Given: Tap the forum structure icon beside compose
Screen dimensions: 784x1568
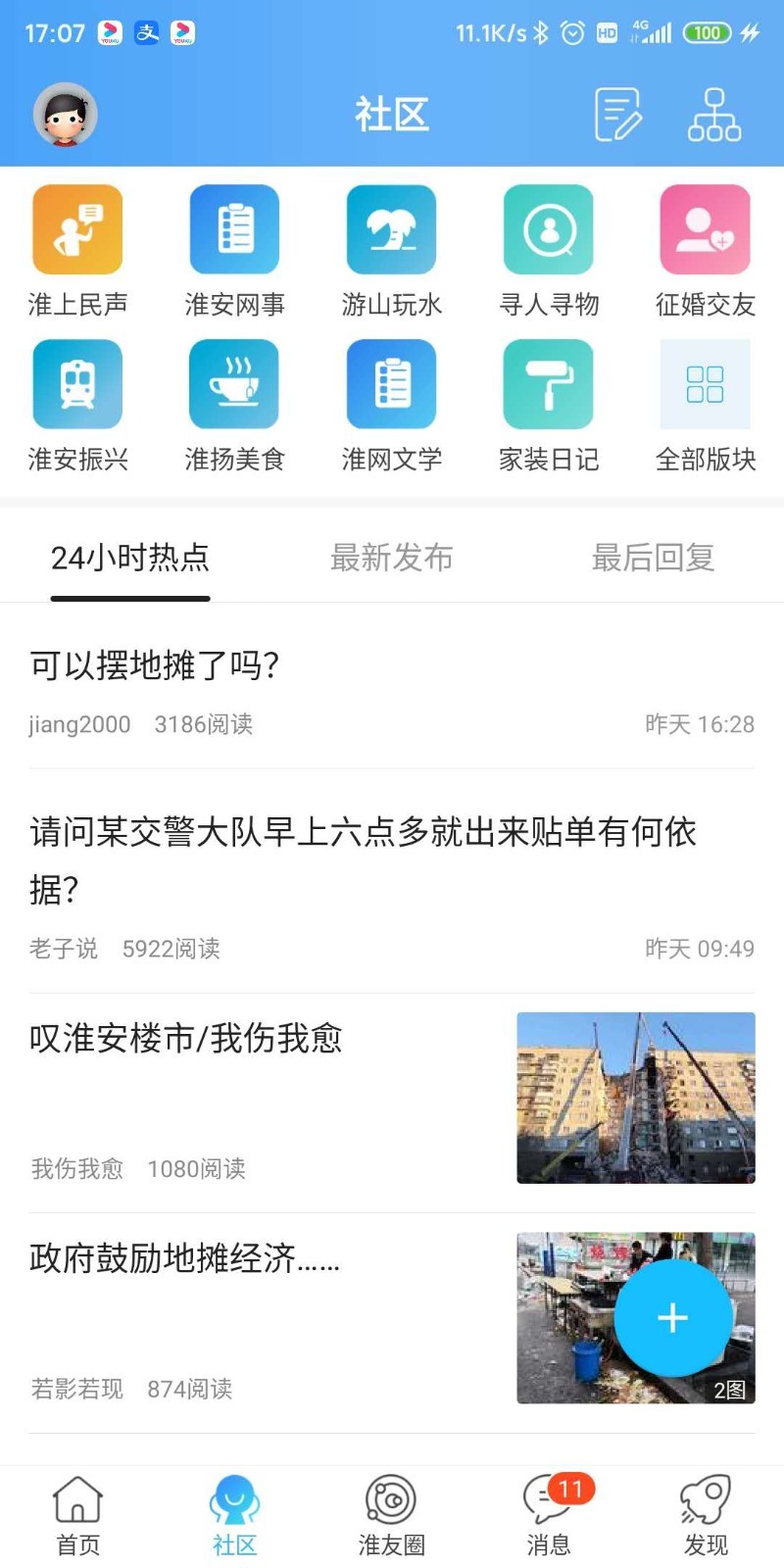Looking at the screenshot, I should pyautogui.click(x=713, y=114).
